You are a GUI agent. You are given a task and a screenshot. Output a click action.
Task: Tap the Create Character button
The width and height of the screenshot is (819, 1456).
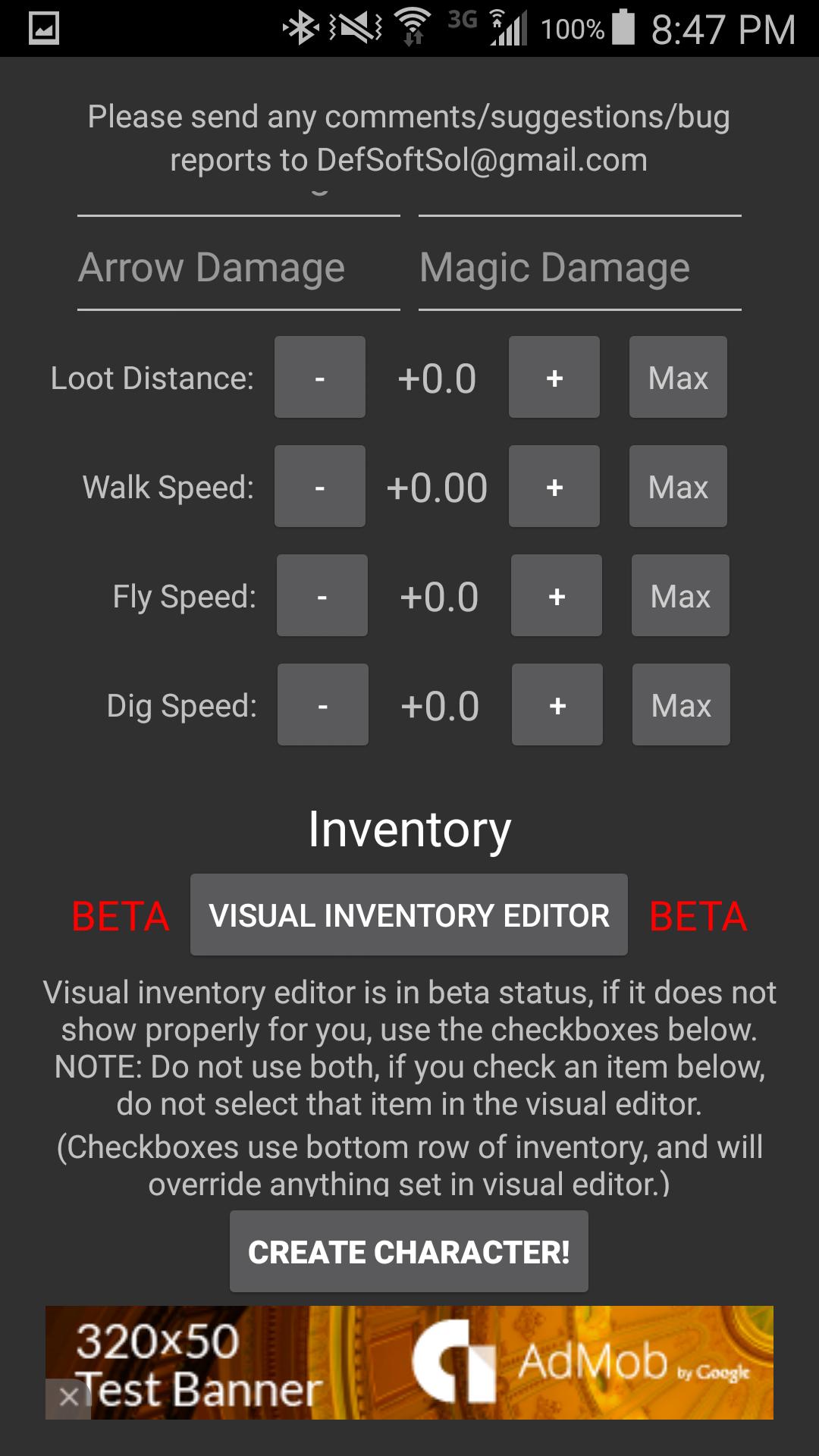pos(409,1251)
